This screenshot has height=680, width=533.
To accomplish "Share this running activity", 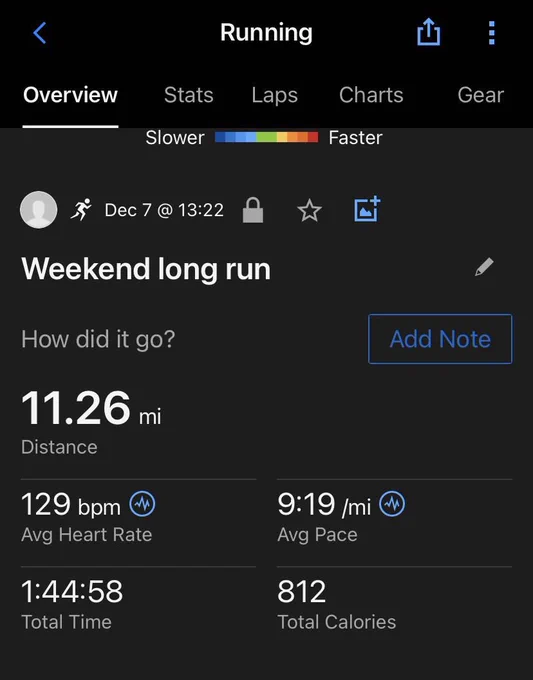I will coord(428,32).
